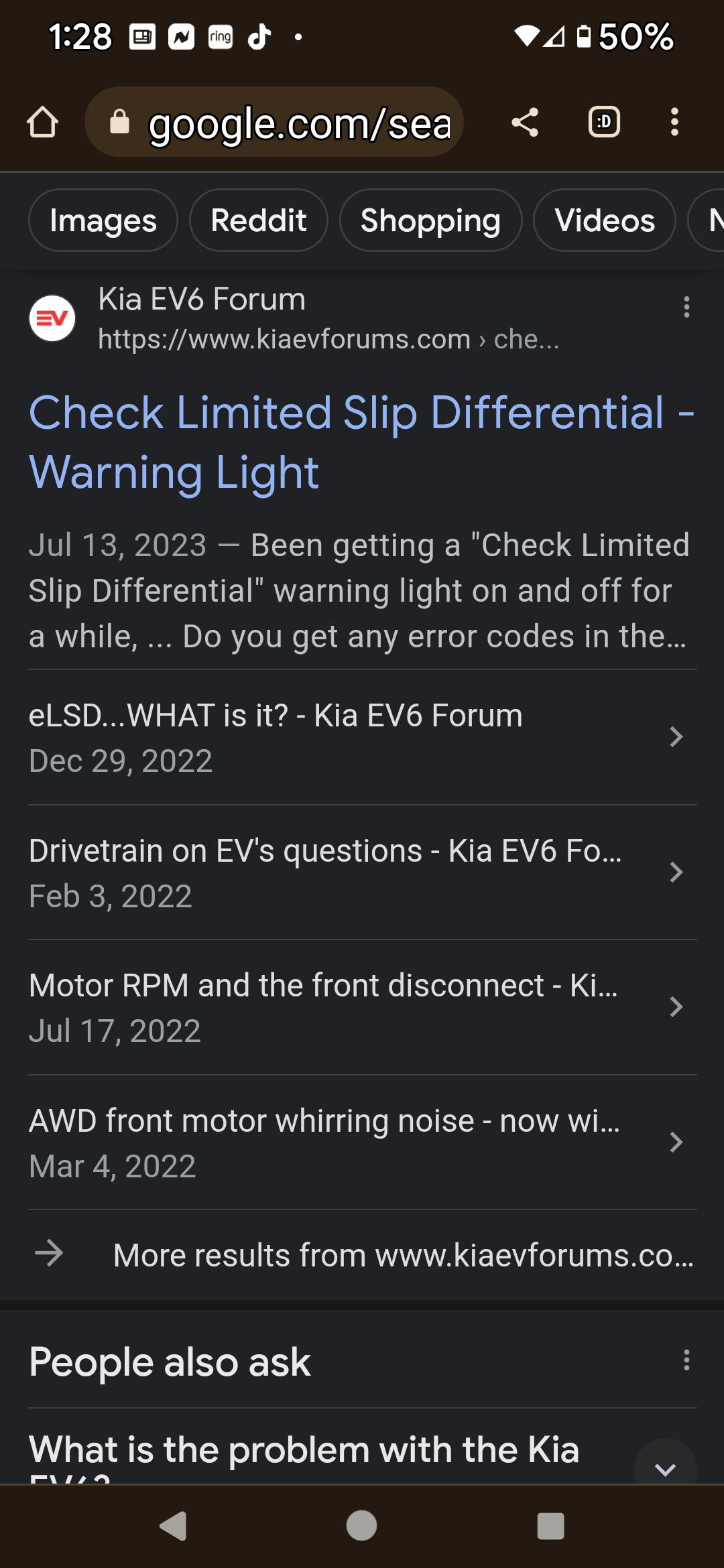Image resolution: width=724 pixels, height=1568 pixels.
Task: Select the Images filter chip
Action: click(103, 220)
